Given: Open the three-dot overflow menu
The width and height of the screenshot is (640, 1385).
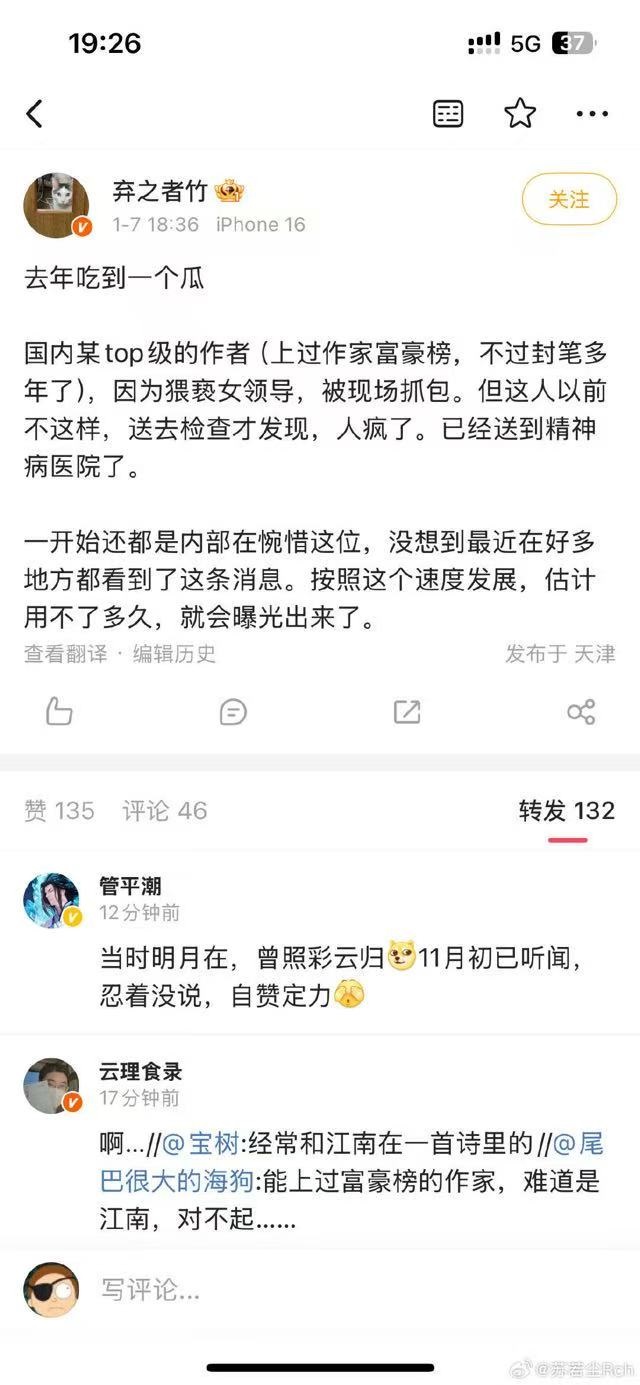Looking at the screenshot, I should pos(592,114).
